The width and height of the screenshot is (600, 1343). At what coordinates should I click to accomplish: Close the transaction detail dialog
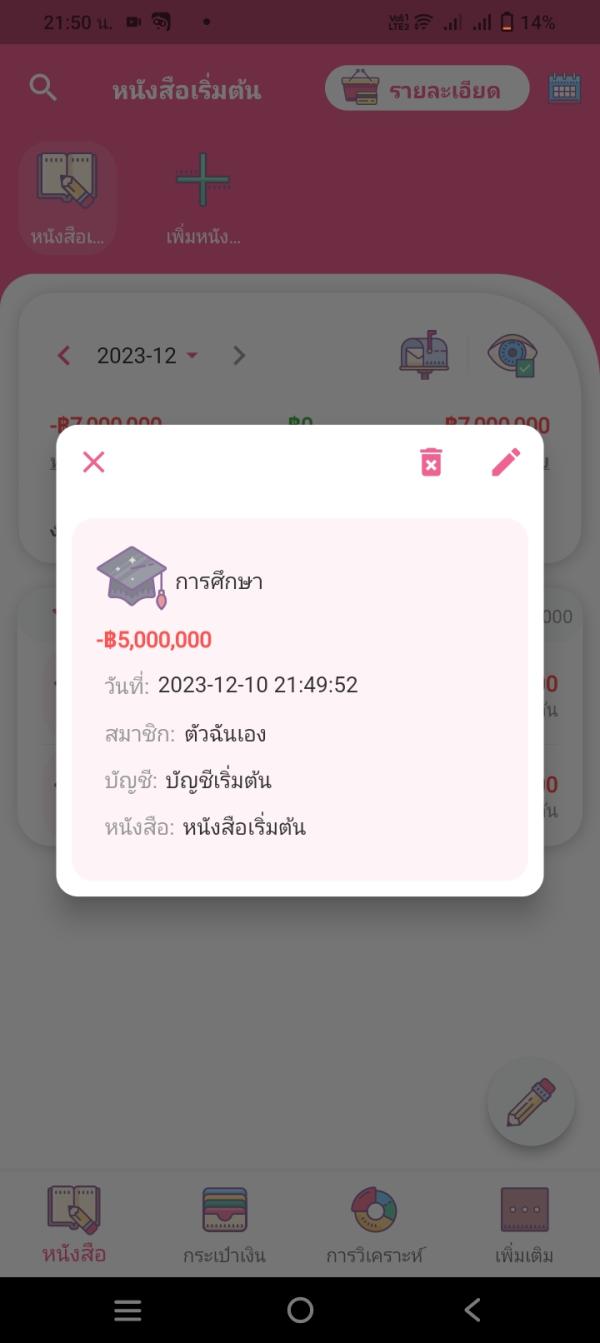coord(94,461)
